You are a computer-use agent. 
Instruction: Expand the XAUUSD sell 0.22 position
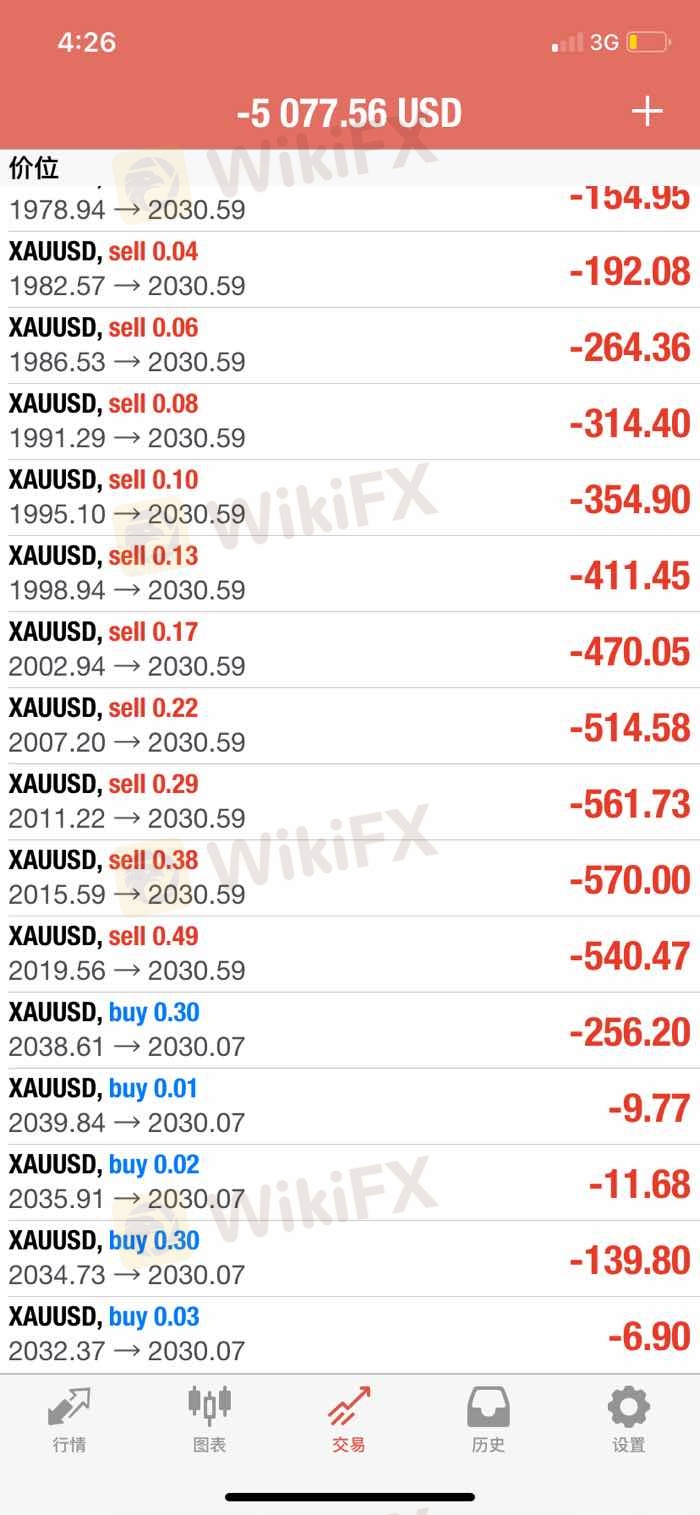tap(350, 726)
